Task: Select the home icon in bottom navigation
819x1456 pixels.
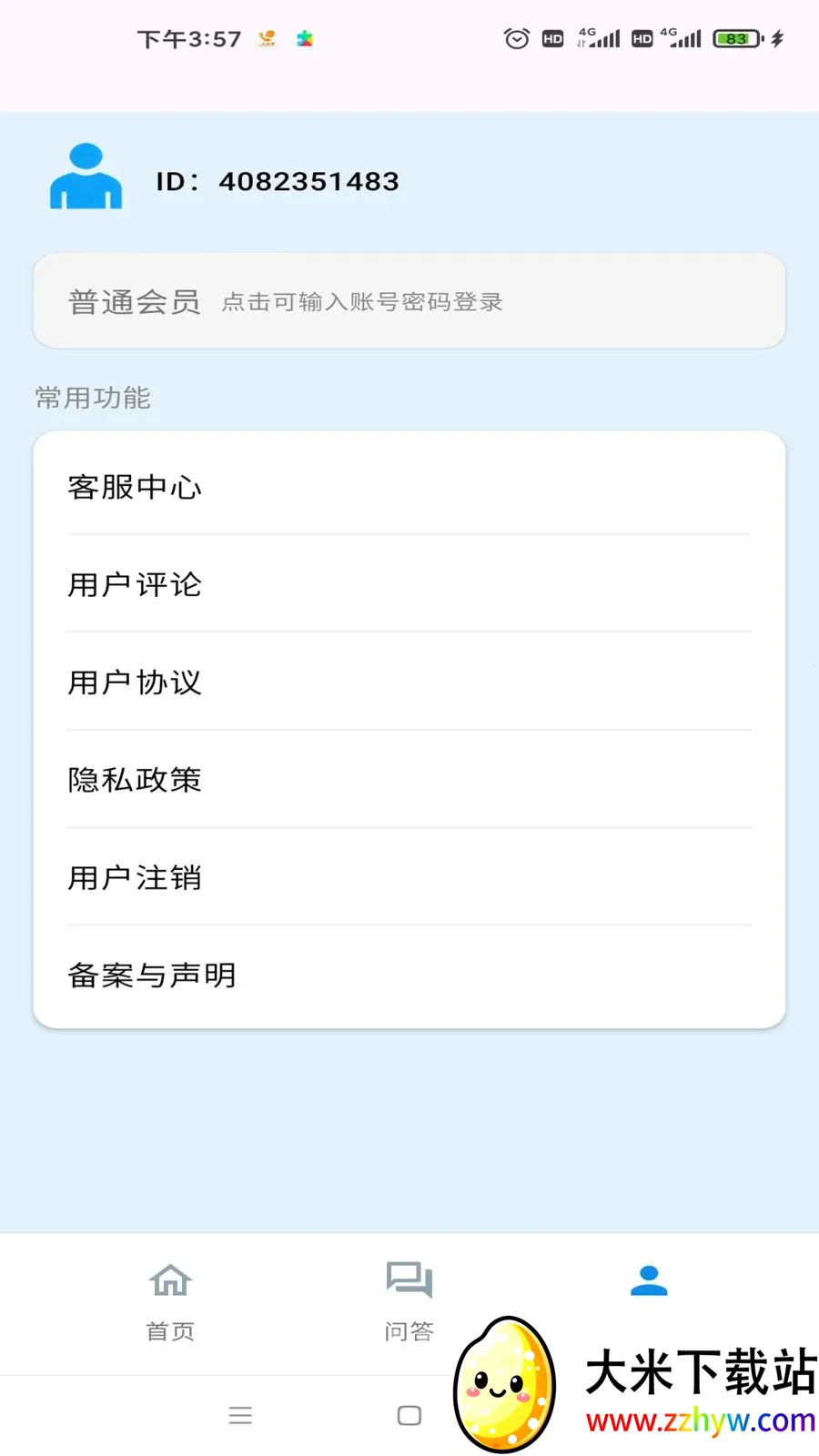Action: [169, 1280]
